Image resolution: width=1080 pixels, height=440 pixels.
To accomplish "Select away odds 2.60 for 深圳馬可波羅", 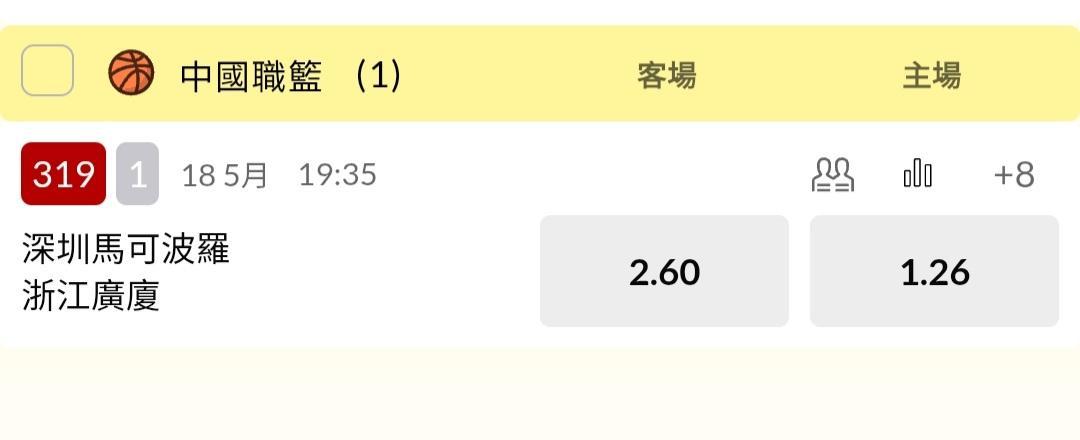I will tap(664, 271).
